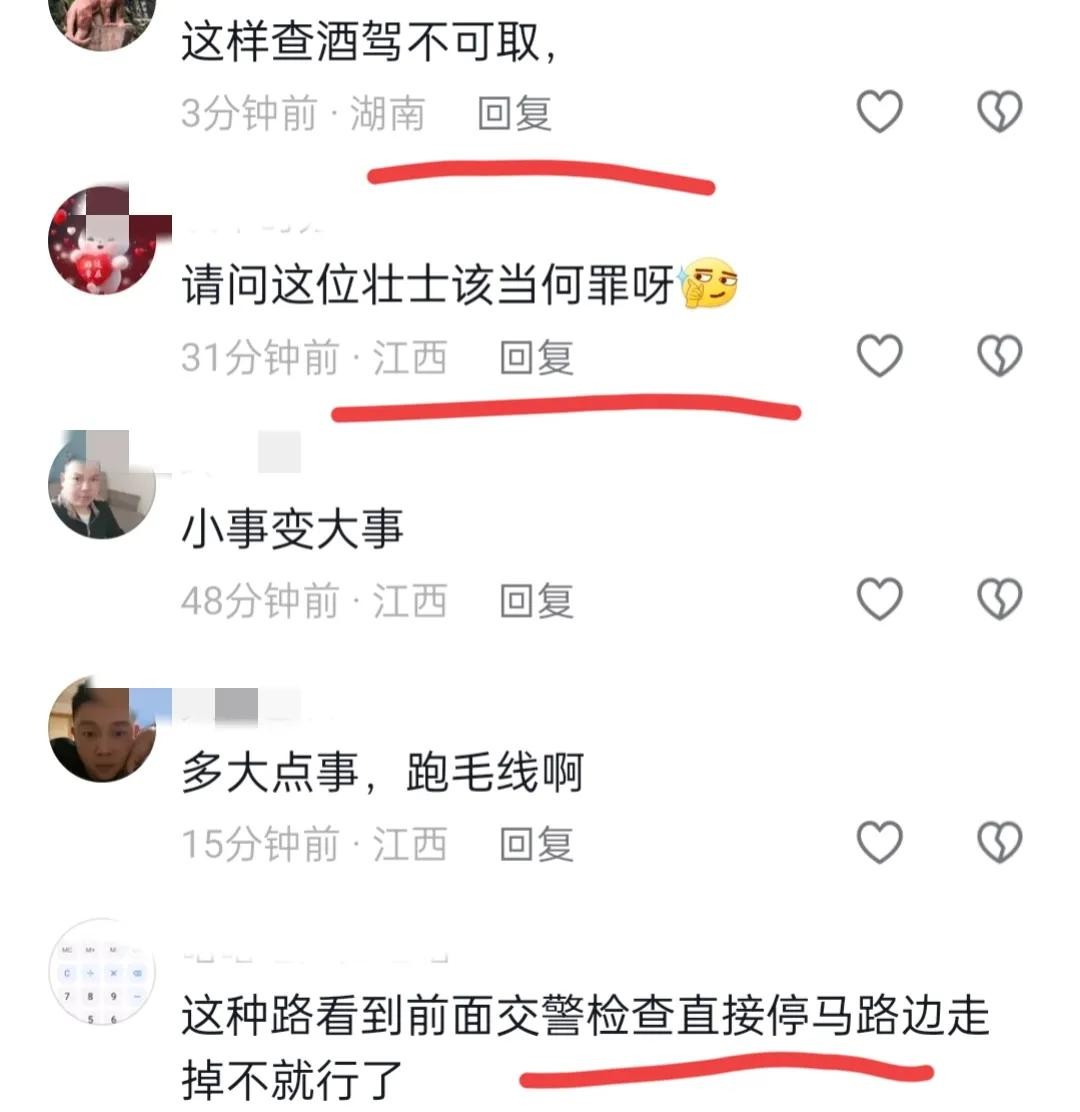The width and height of the screenshot is (1080, 1112).
Task: Like the comment "多大点事，跑毛线啊"
Action: (x=880, y=842)
